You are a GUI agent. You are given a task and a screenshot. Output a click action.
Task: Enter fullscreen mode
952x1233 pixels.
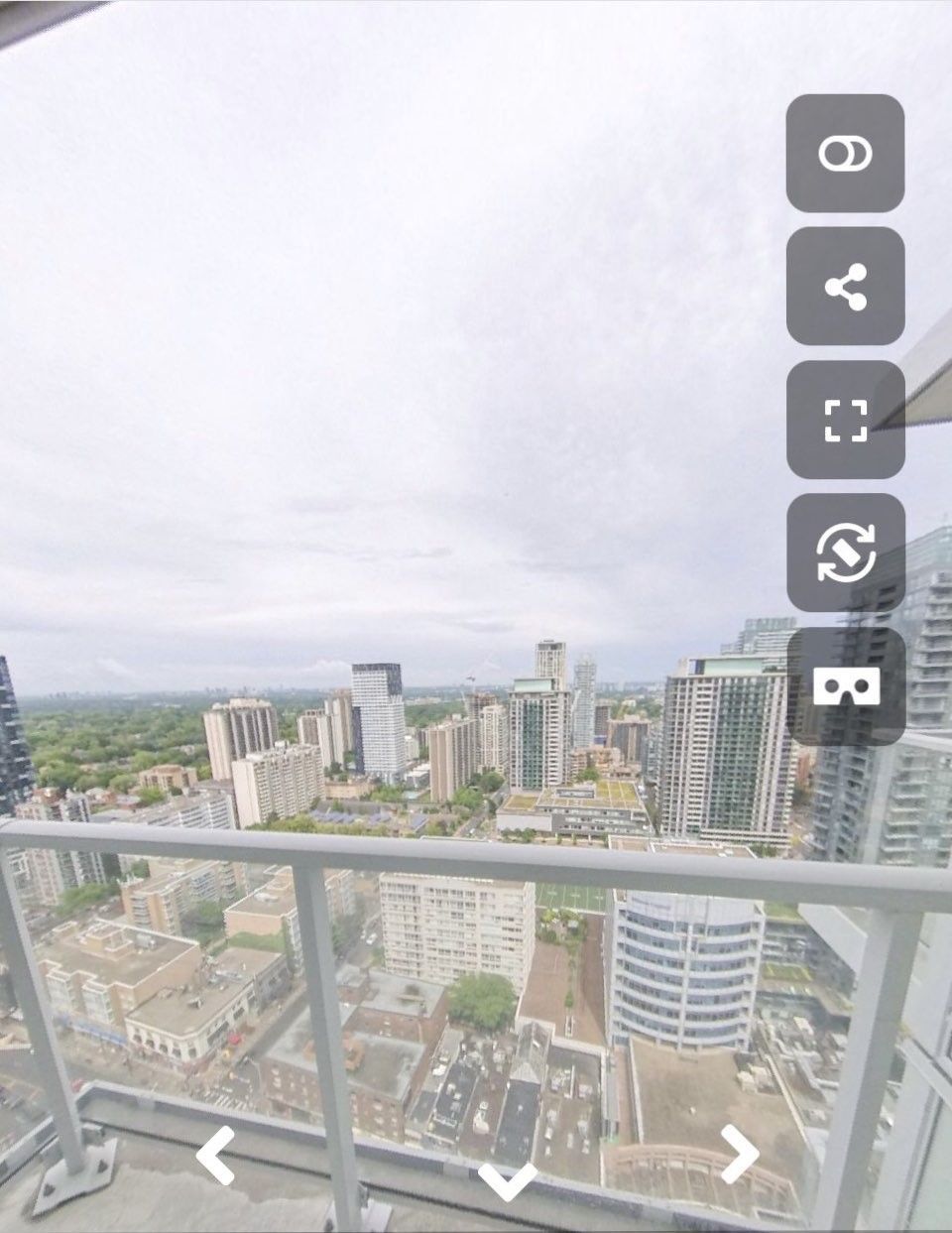845,420
